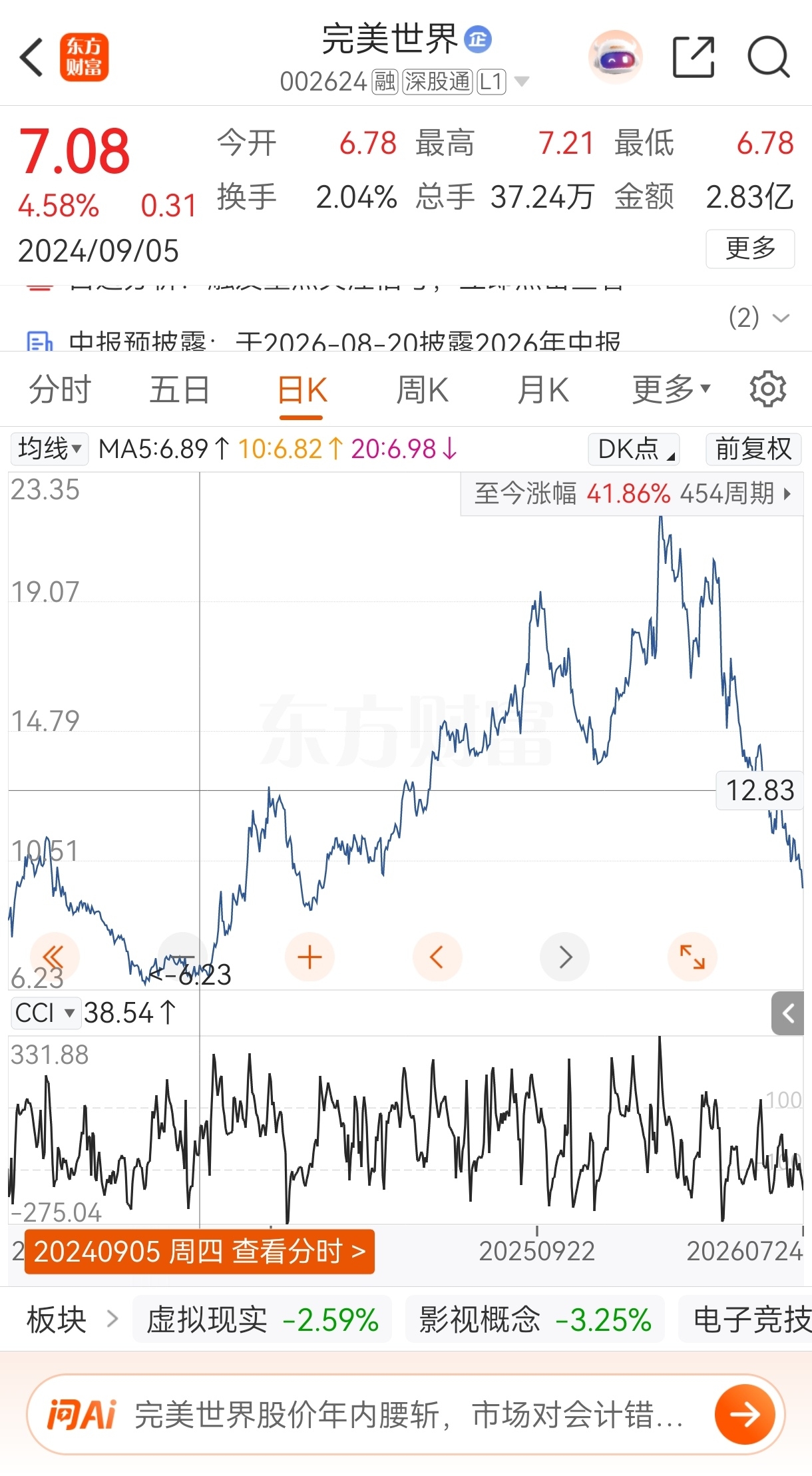Open chart settings gear

[x=767, y=389]
